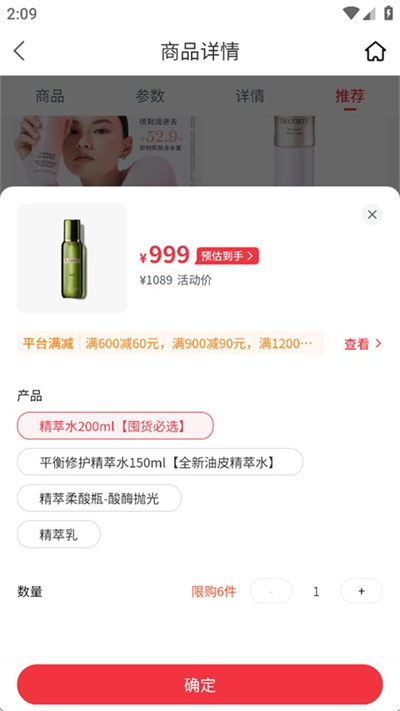Enlarge the green bottle product thumbnail
This screenshot has height=711, width=400.
pyautogui.click(x=72, y=258)
